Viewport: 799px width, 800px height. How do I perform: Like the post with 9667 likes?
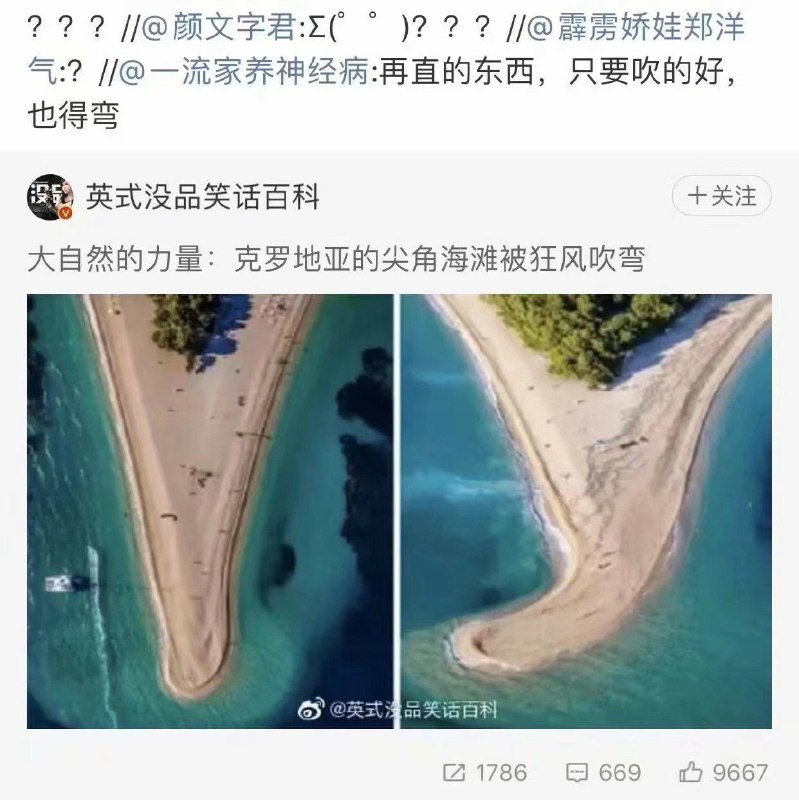(722, 772)
